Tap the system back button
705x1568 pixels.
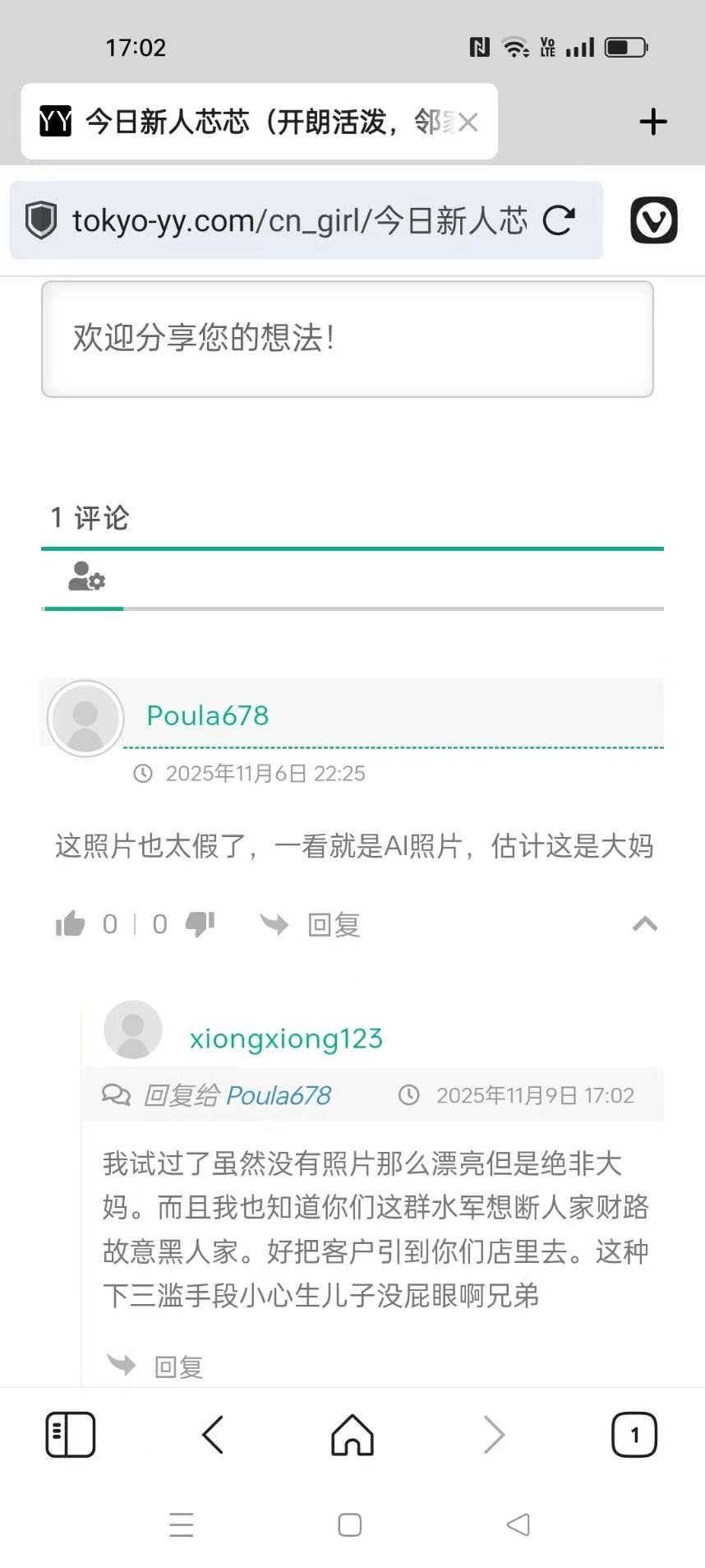click(518, 1524)
